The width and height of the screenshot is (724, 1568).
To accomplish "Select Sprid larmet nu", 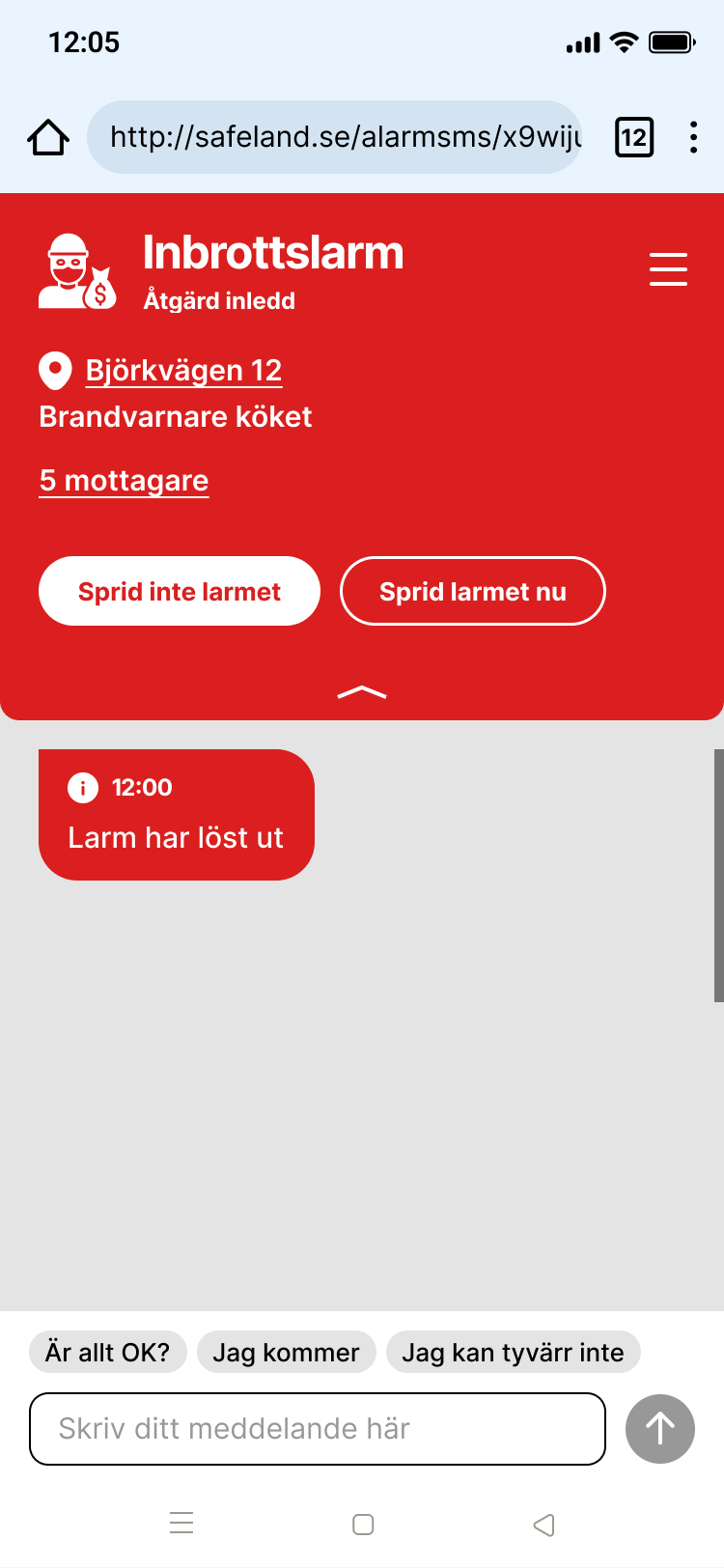I will point(473,591).
